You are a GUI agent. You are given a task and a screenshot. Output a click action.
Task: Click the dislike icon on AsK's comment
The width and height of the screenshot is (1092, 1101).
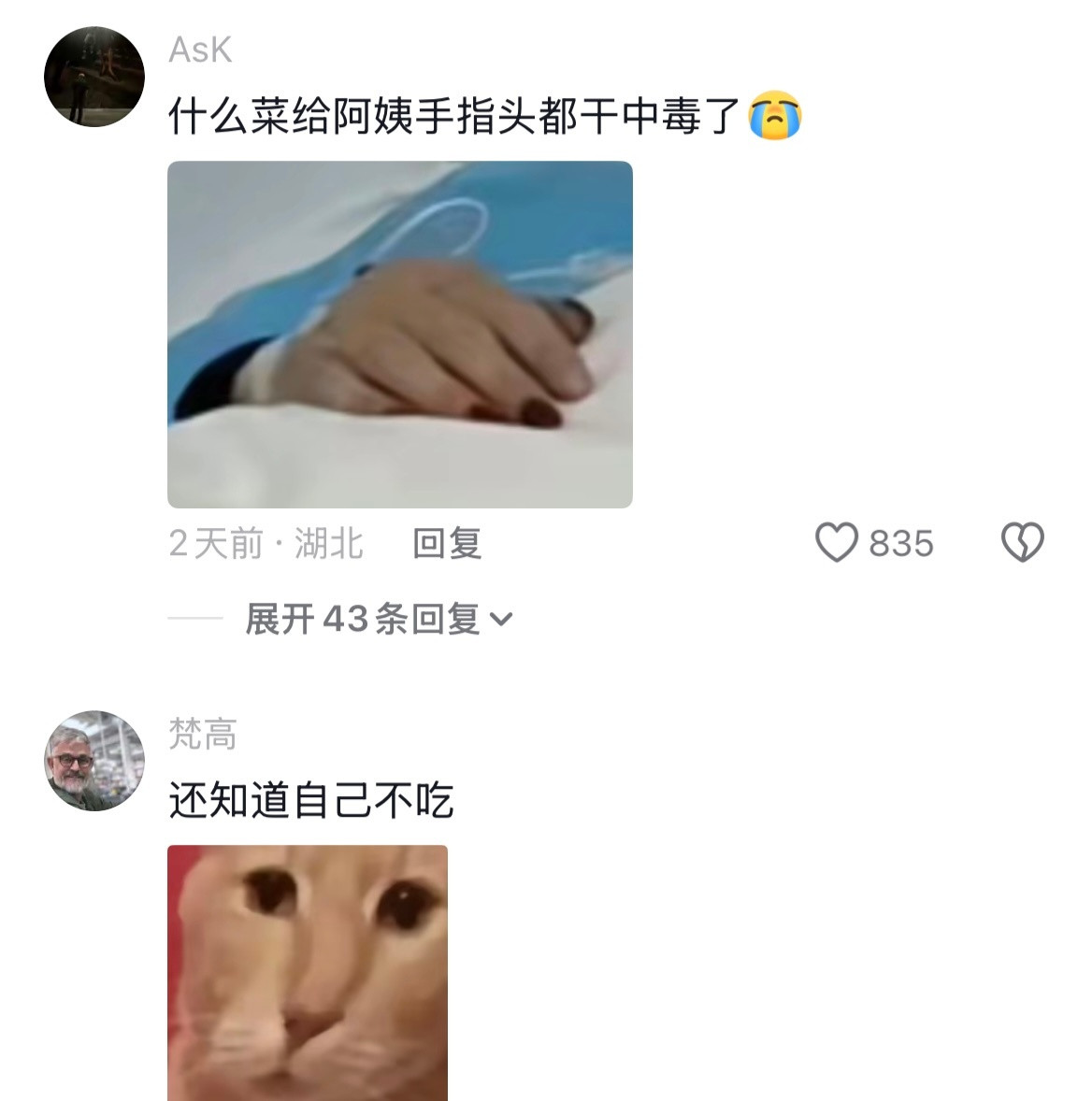[x=1022, y=542]
